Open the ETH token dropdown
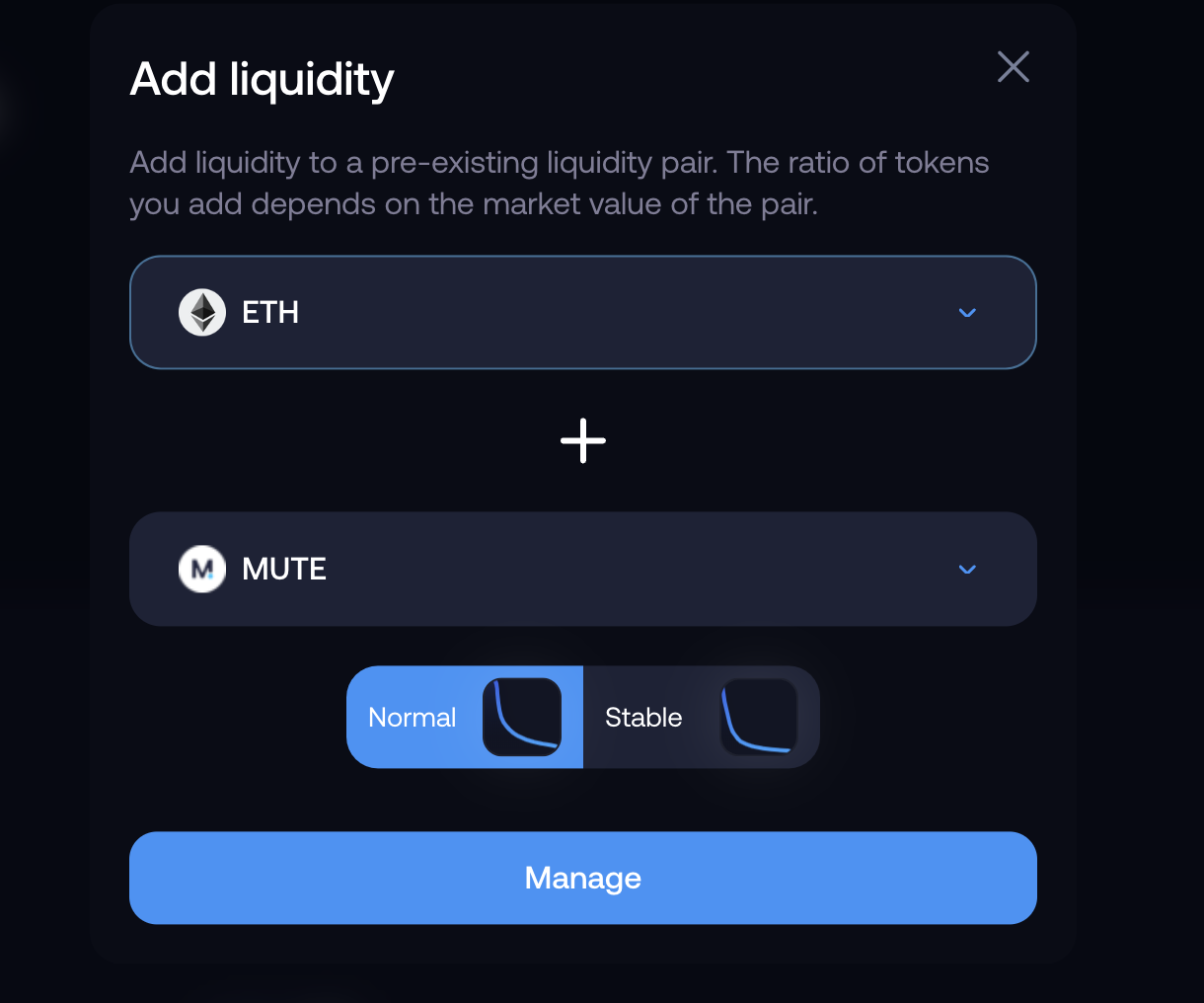Viewport: 1204px width, 1003px height. click(x=582, y=312)
